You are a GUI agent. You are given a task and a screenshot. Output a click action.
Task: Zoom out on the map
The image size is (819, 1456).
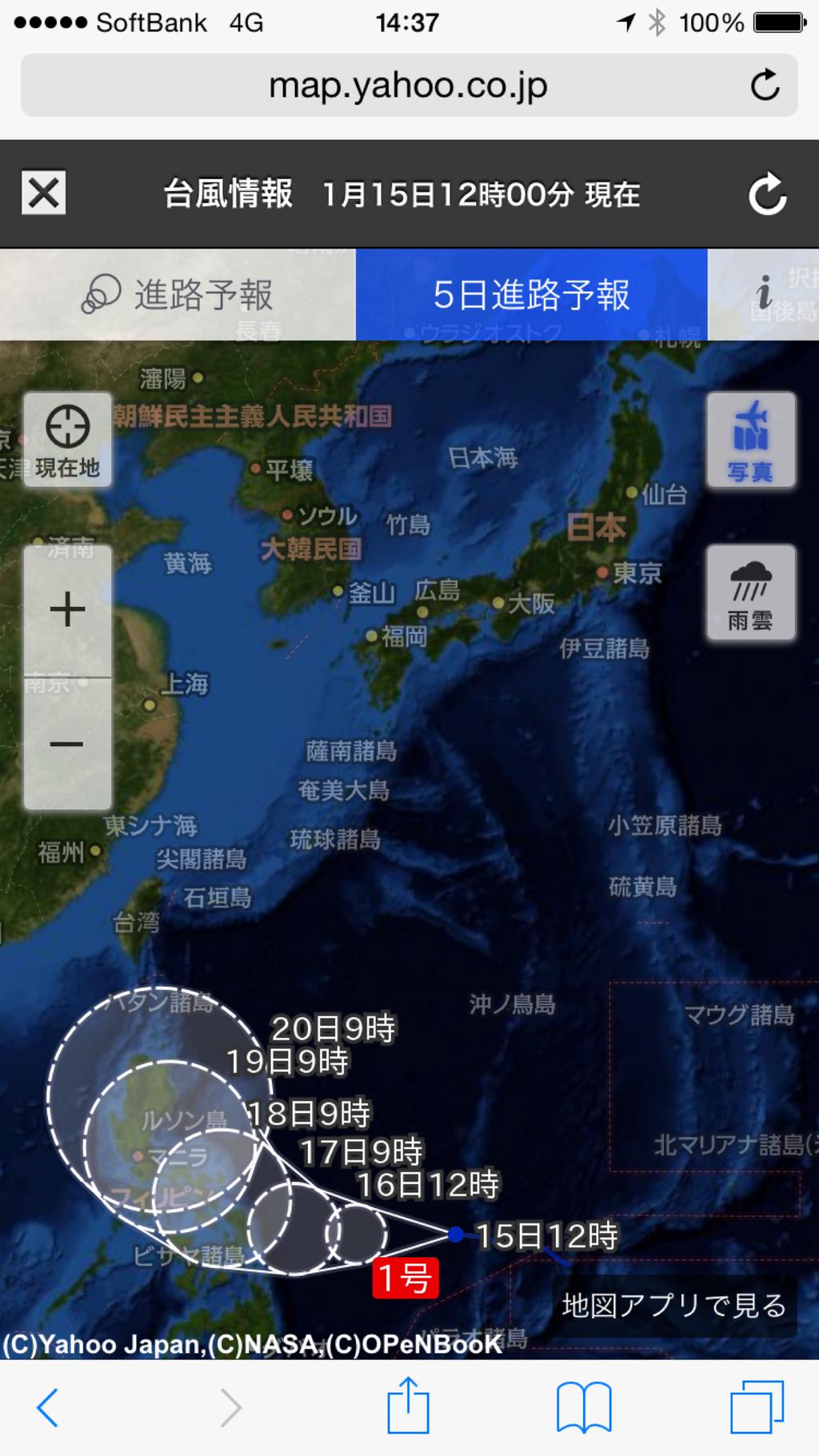(67, 744)
